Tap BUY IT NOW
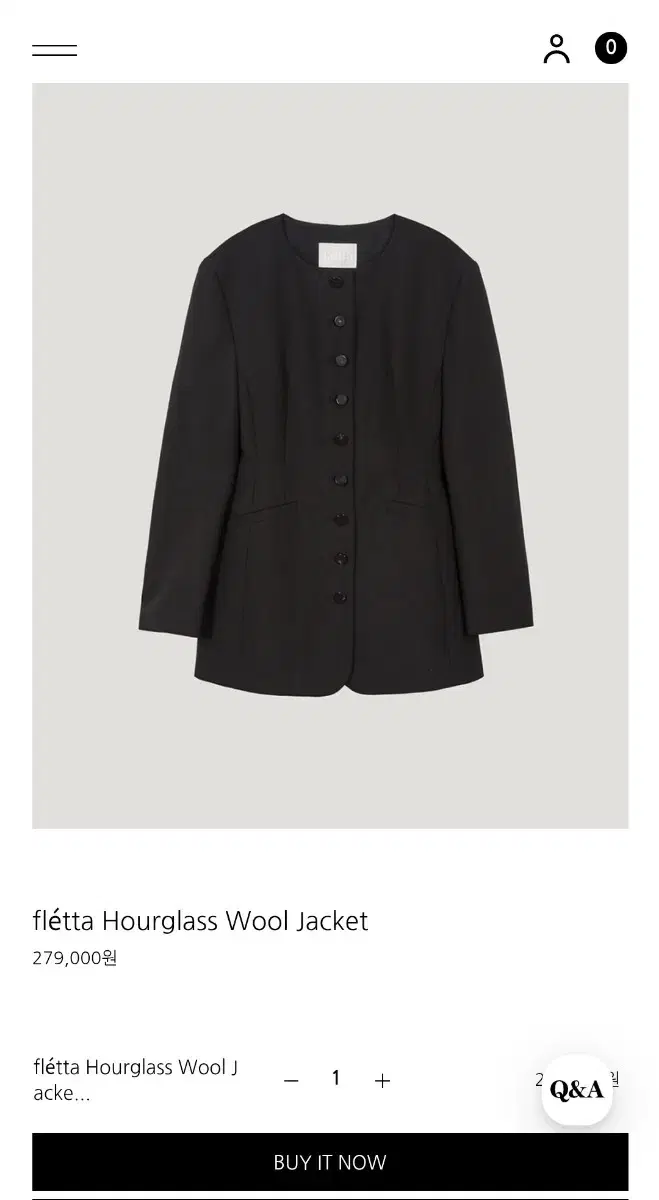Viewport: 659px width, 1200px height. (330, 1162)
